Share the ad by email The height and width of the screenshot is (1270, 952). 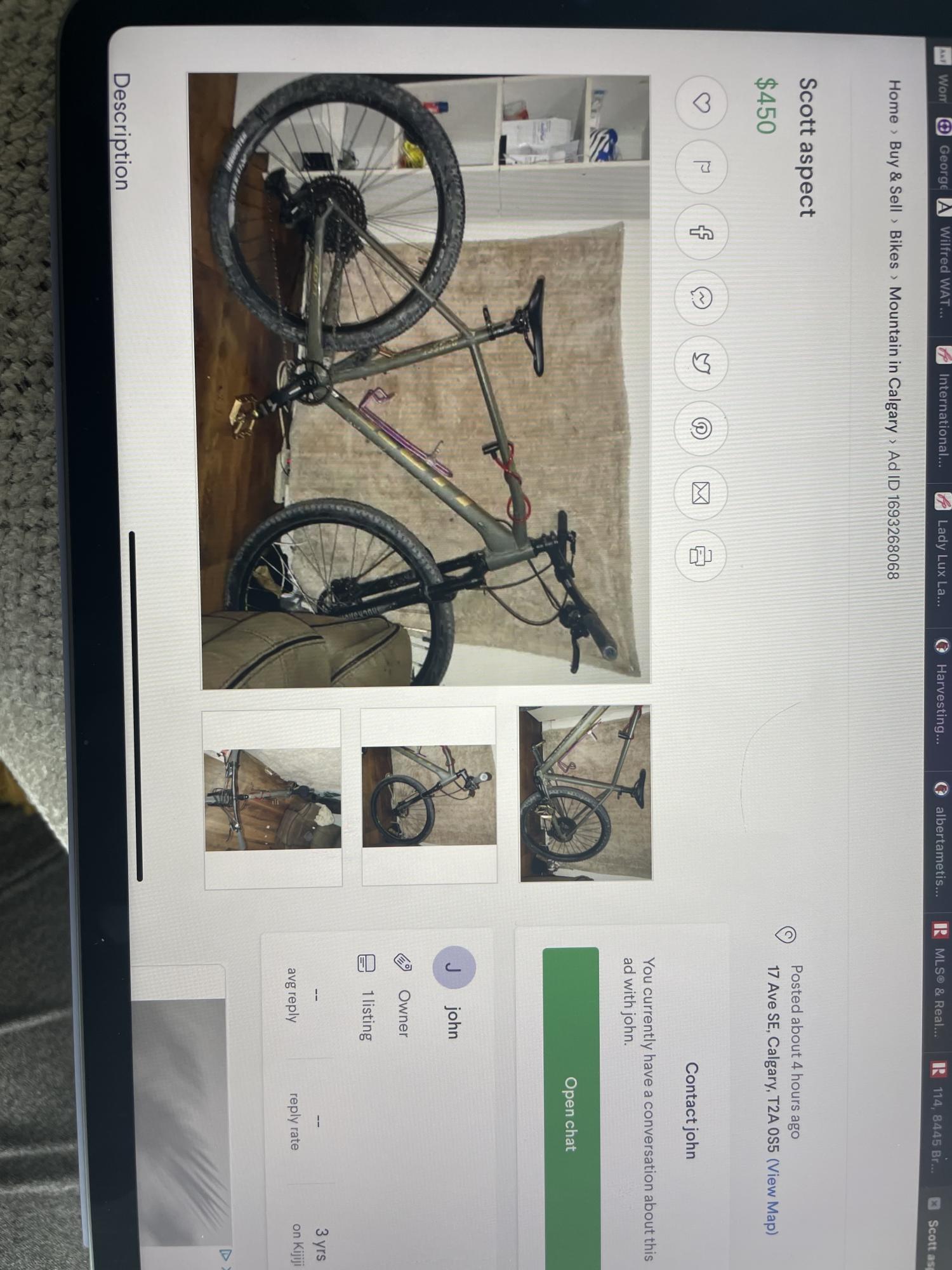click(701, 493)
